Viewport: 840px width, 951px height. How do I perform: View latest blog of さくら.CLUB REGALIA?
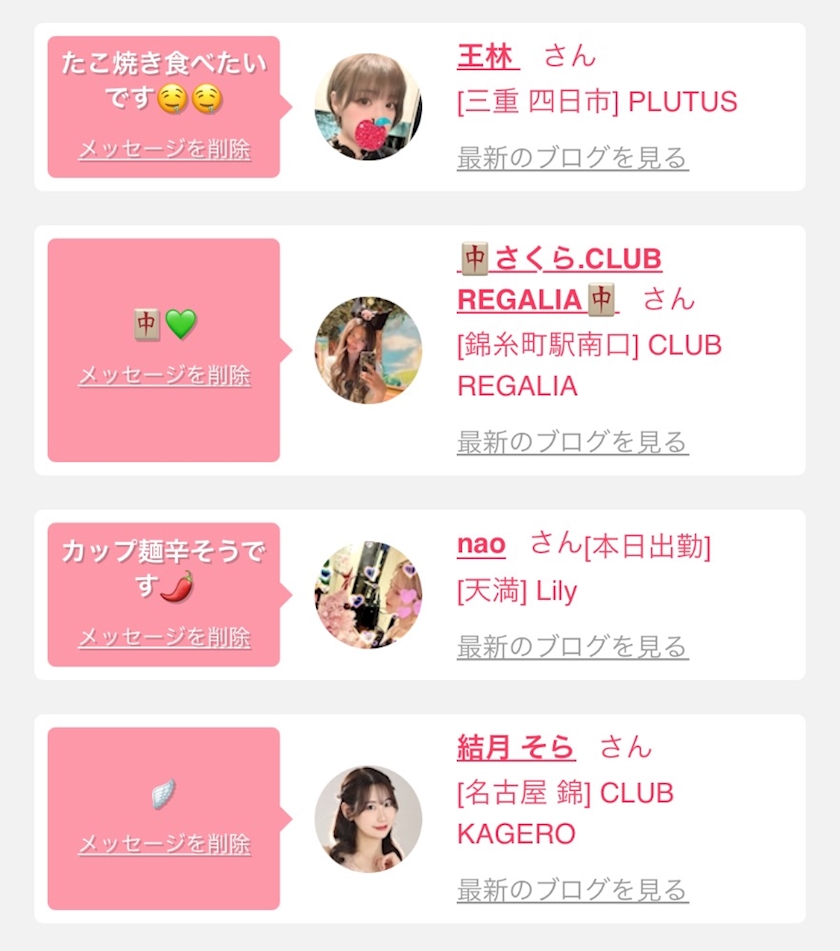tap(572, 442)
